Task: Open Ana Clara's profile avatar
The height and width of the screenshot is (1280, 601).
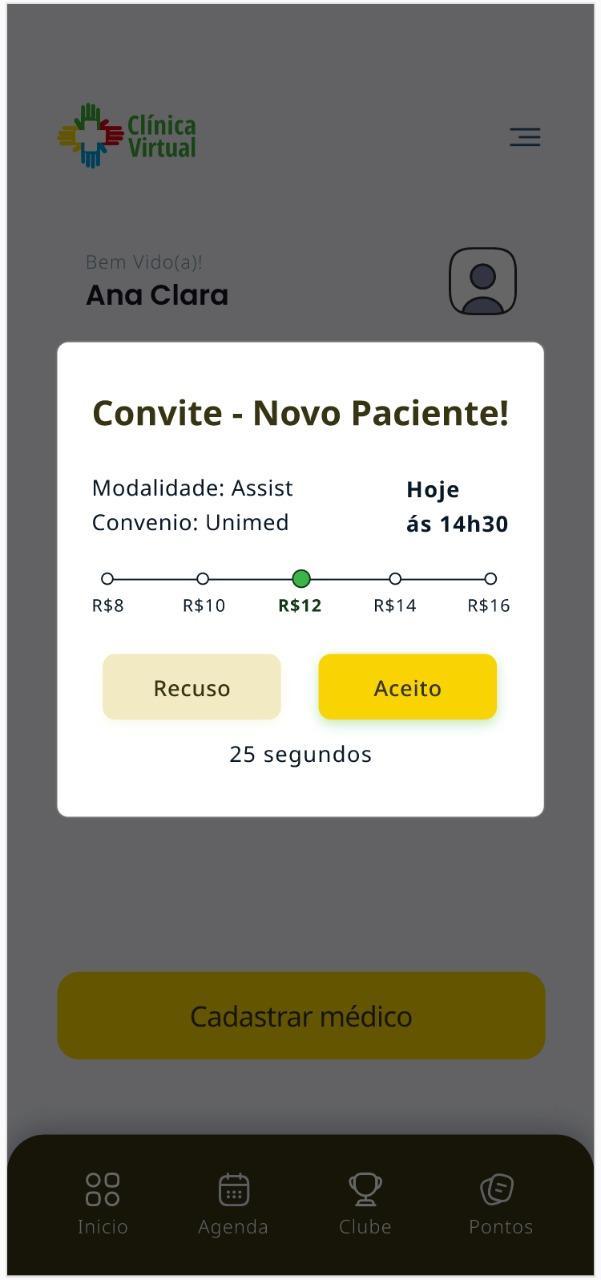Action: point(482,281)
